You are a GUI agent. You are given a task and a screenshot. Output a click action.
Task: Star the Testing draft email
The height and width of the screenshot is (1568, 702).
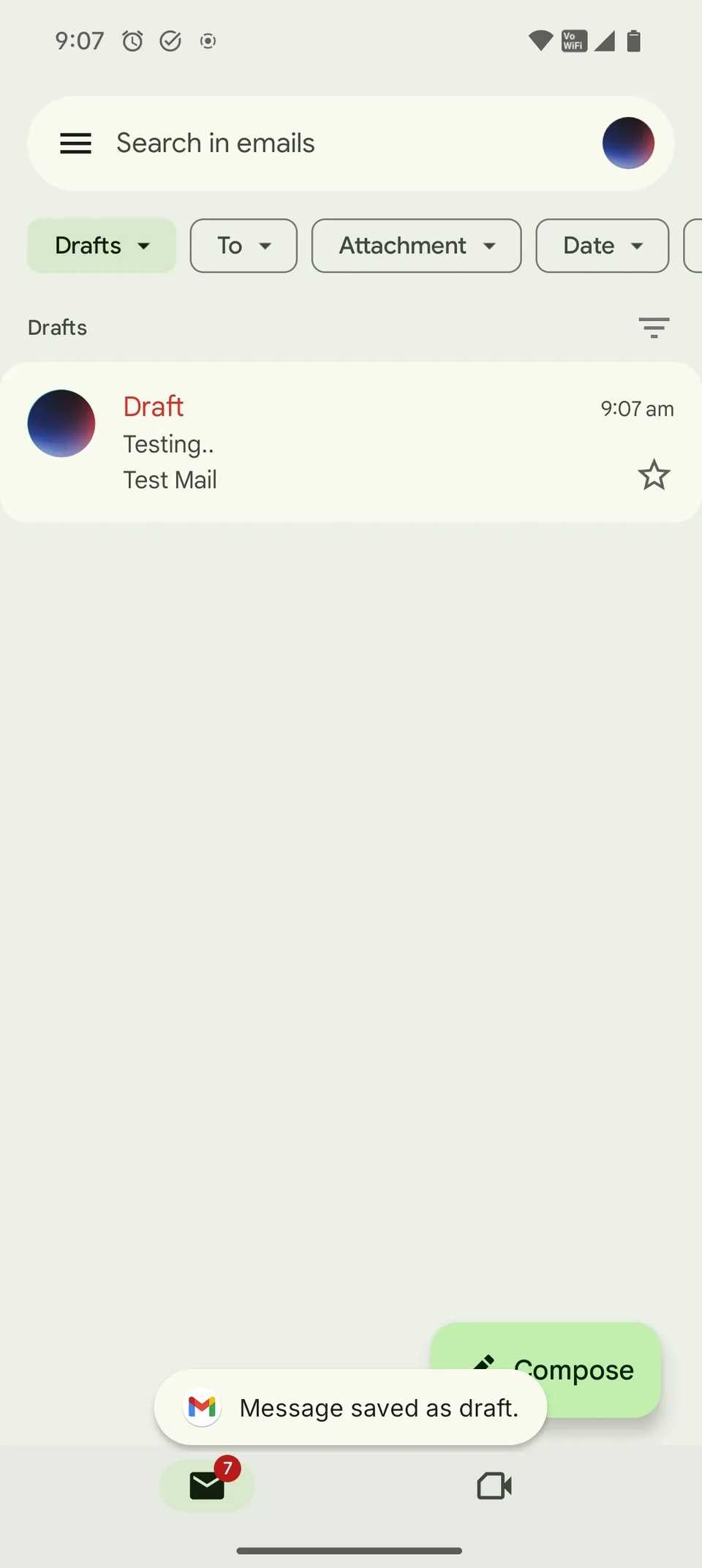(653, 475)
